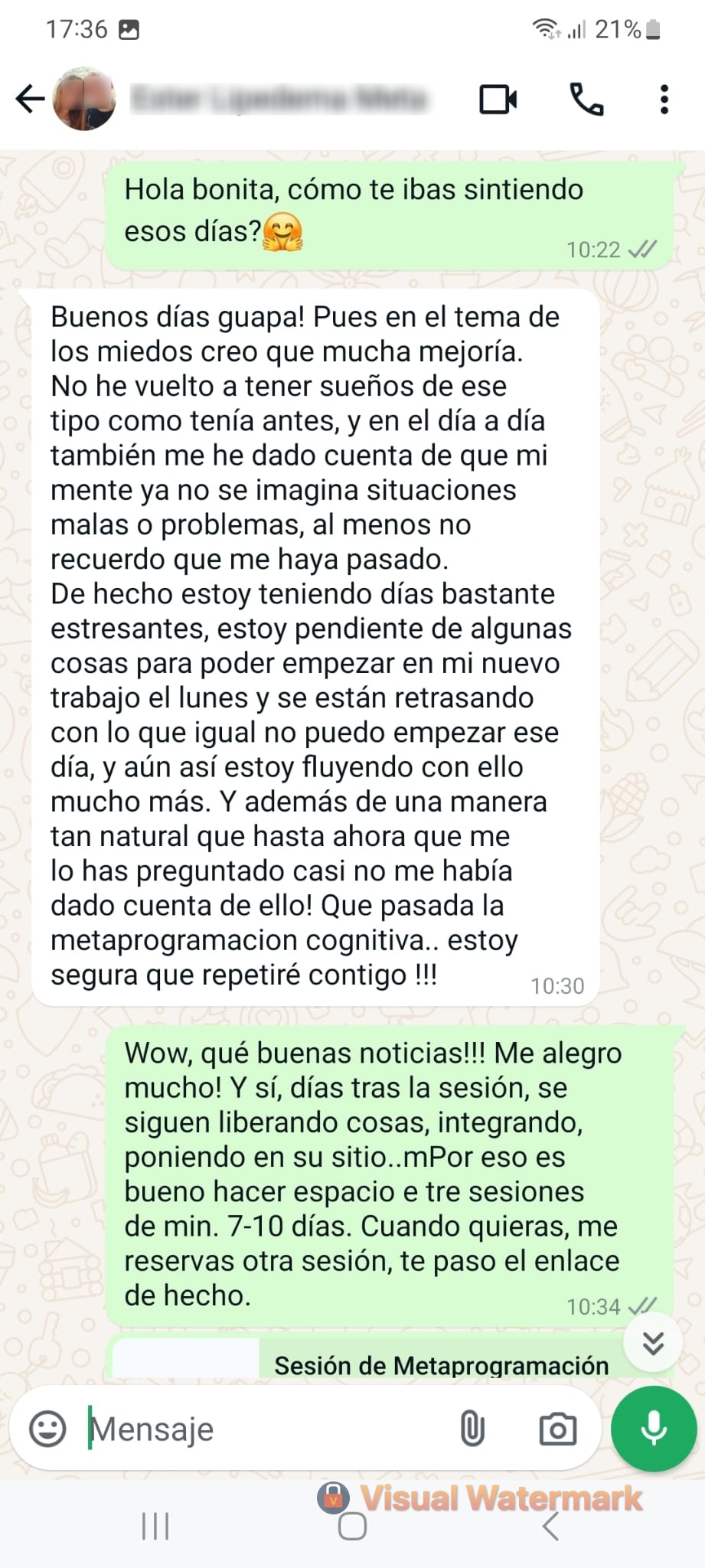The image size is (705, 1568).
Task: Jump to the latest messages with the double-chevron button
Action: coord(653,1342)
